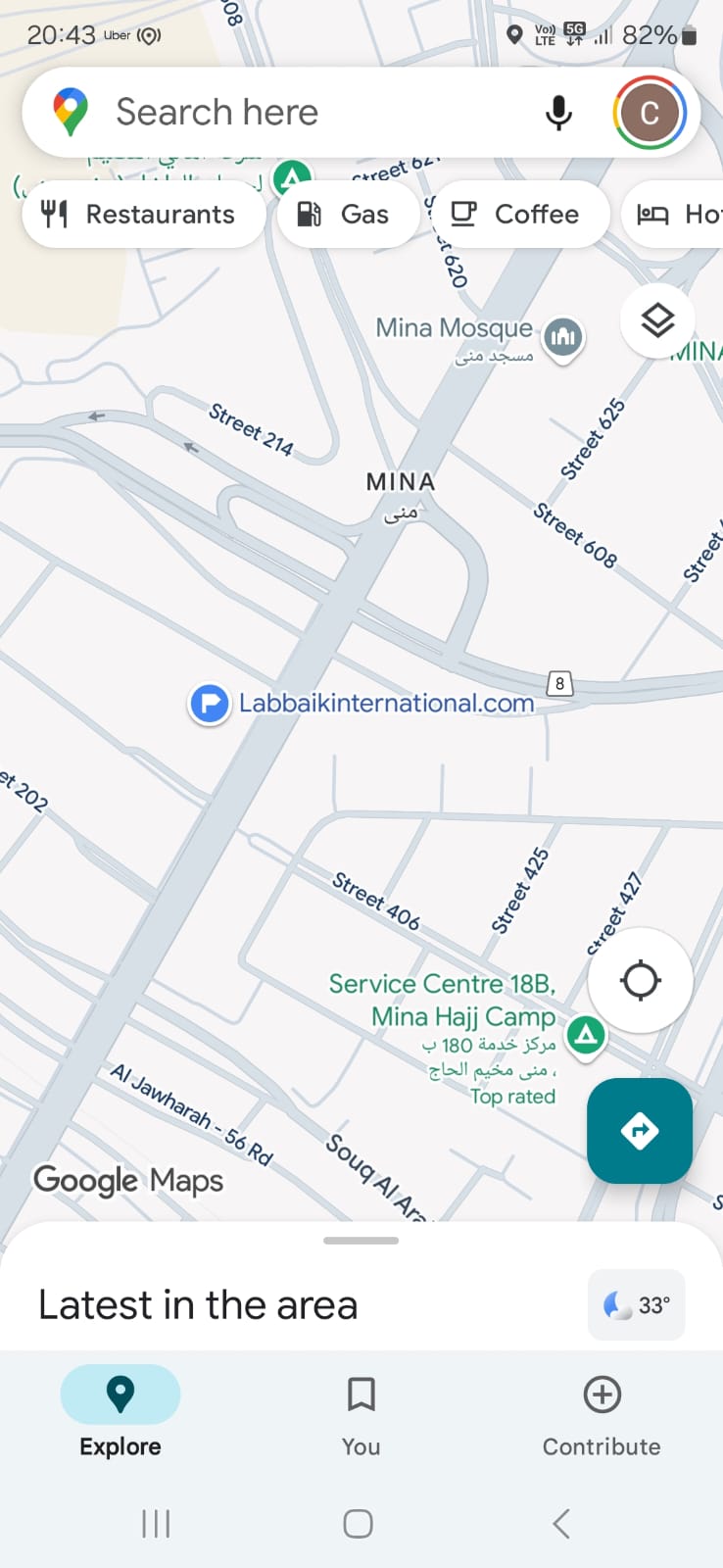Expand the Latest in the area sheet
The image size is (723, 1568).
click(361, 1241)
